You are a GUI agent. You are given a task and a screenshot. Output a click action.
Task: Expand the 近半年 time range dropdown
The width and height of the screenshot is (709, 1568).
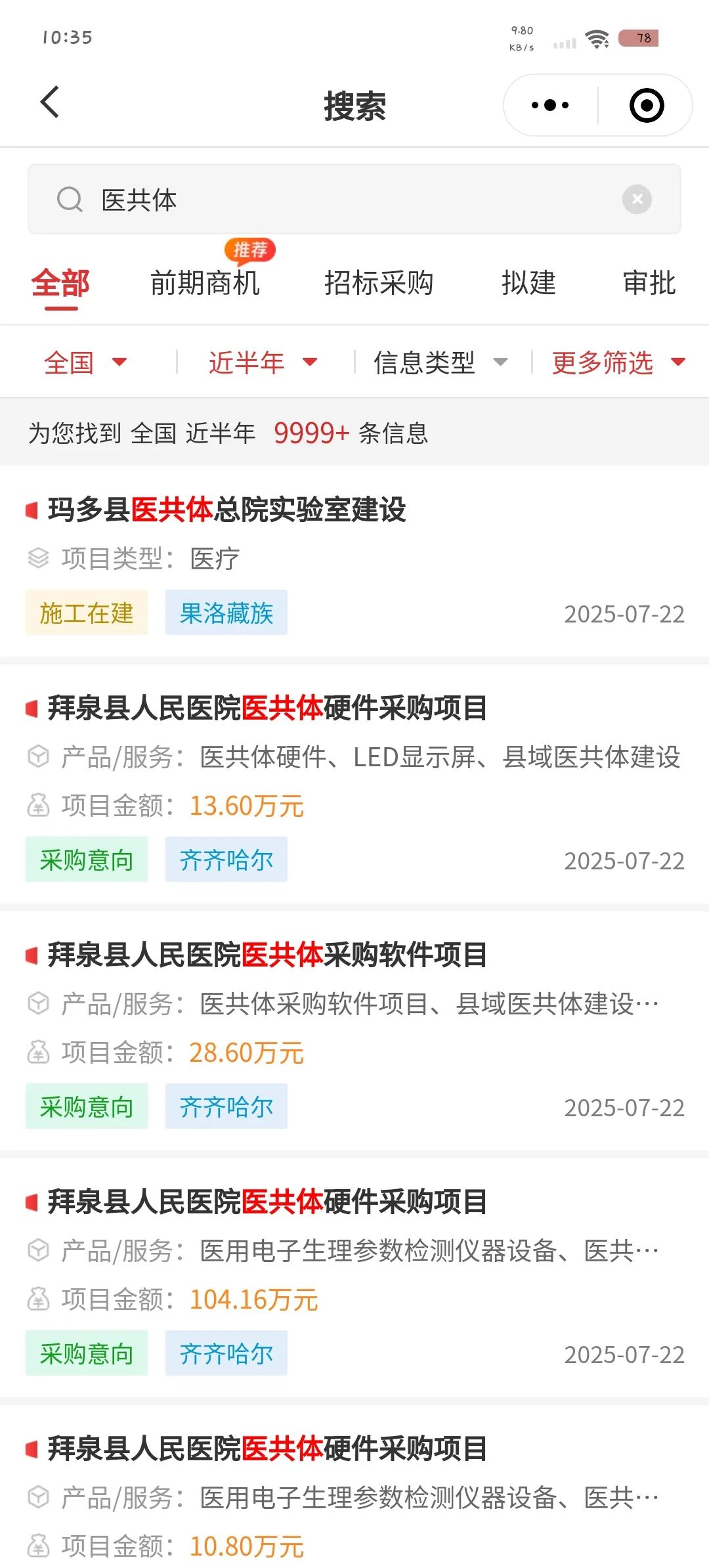(x=263, y=362)
